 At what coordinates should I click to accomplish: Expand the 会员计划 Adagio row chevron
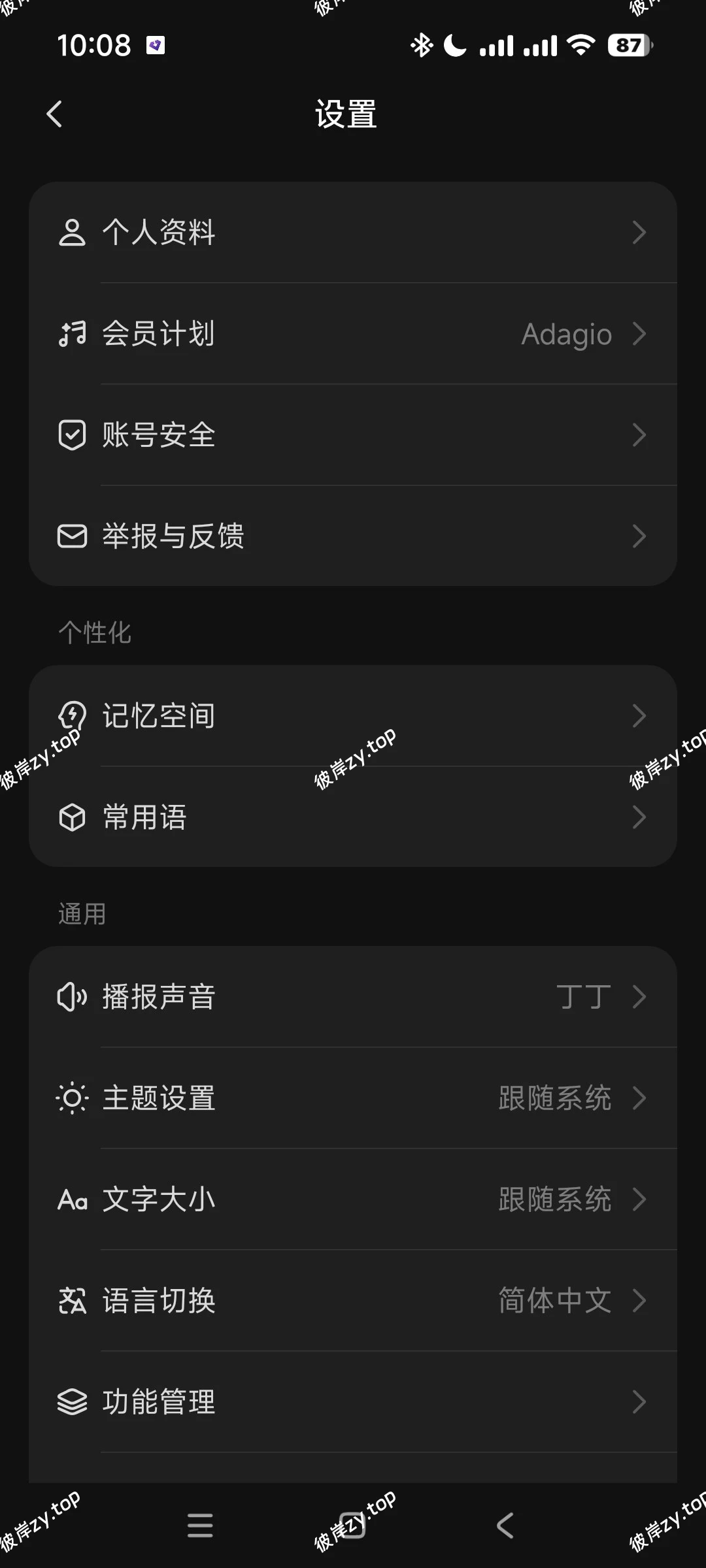[640, 334]
